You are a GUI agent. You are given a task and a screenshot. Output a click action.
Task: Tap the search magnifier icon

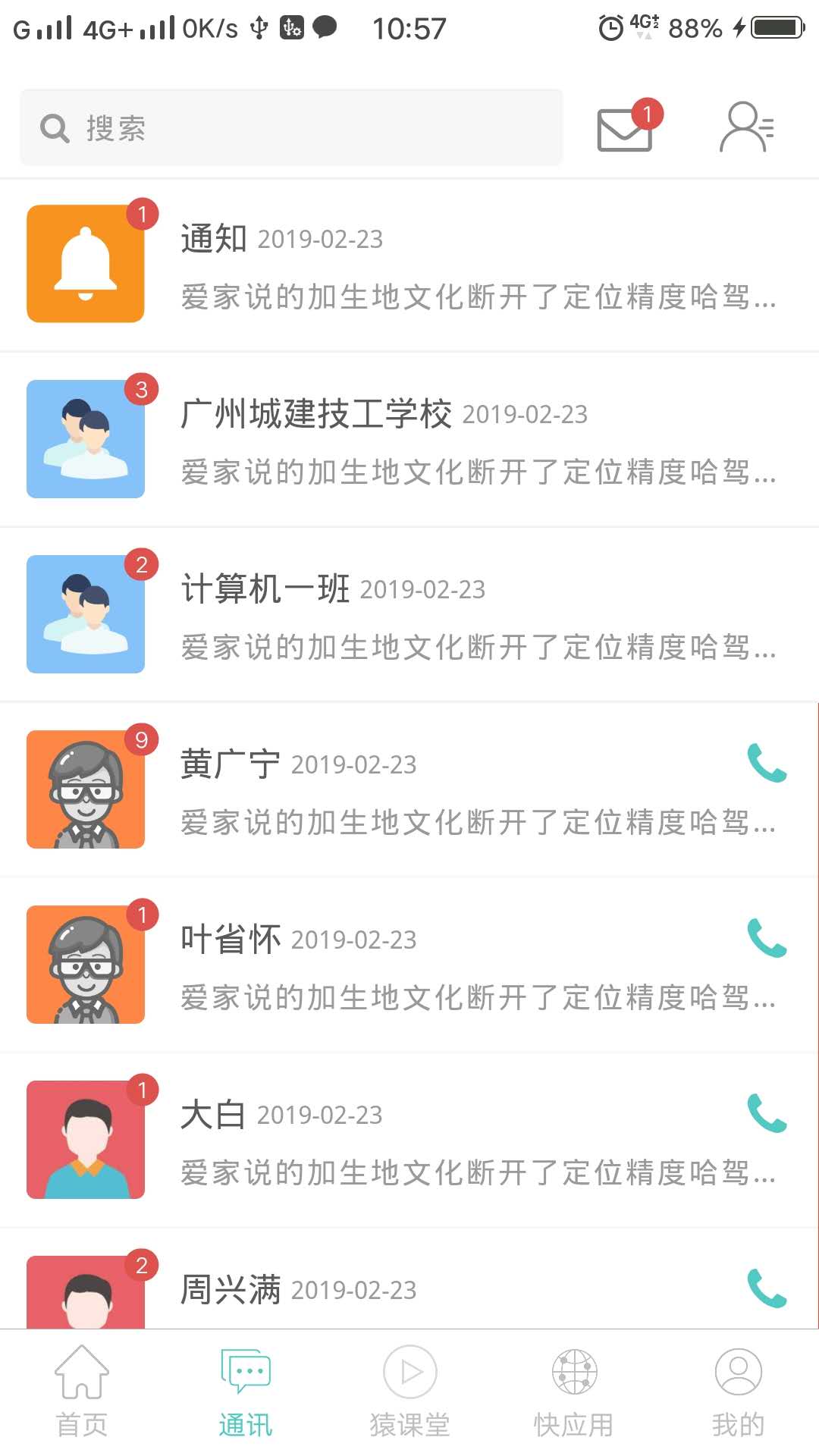point(53,127)
